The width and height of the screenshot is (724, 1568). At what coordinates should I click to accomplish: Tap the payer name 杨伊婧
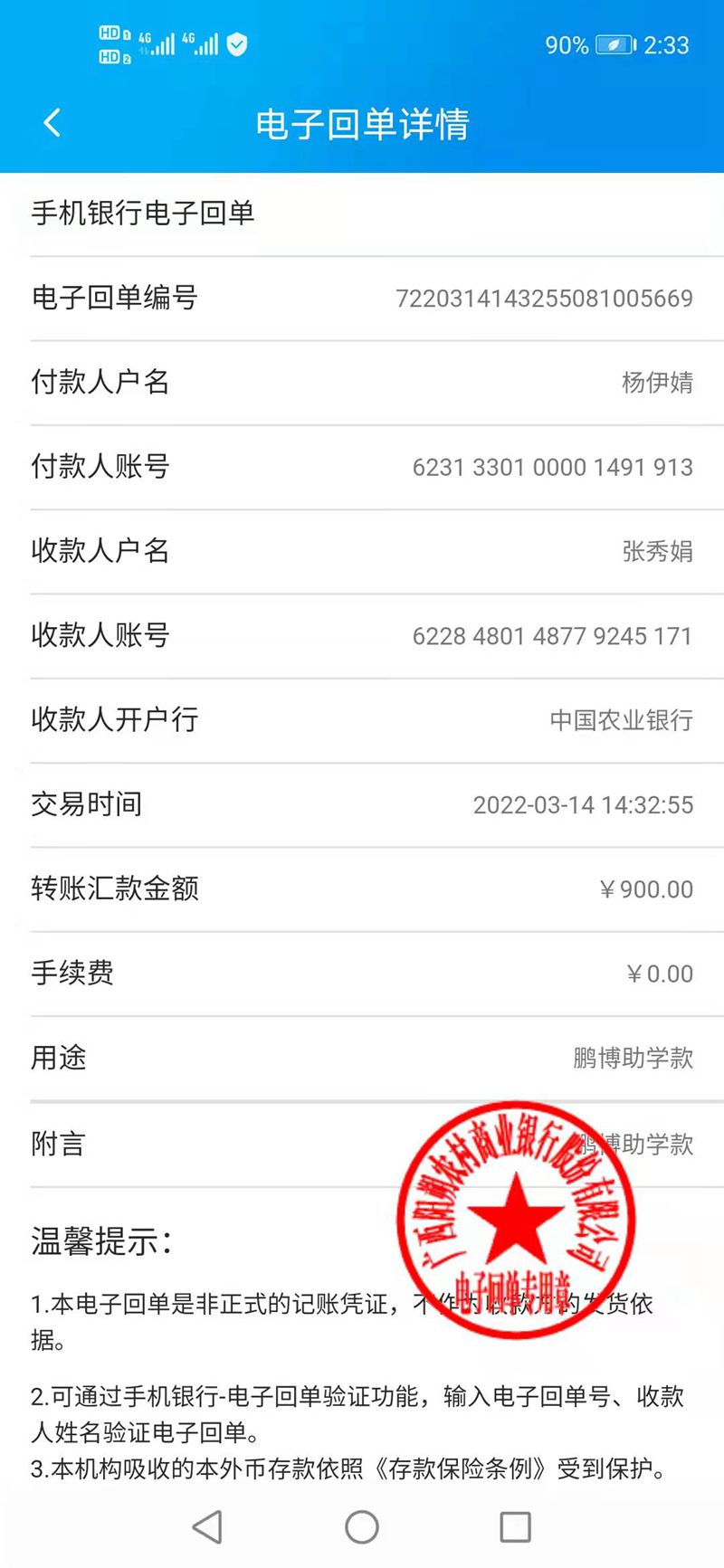pyautogui.click(x=656, y=384)
